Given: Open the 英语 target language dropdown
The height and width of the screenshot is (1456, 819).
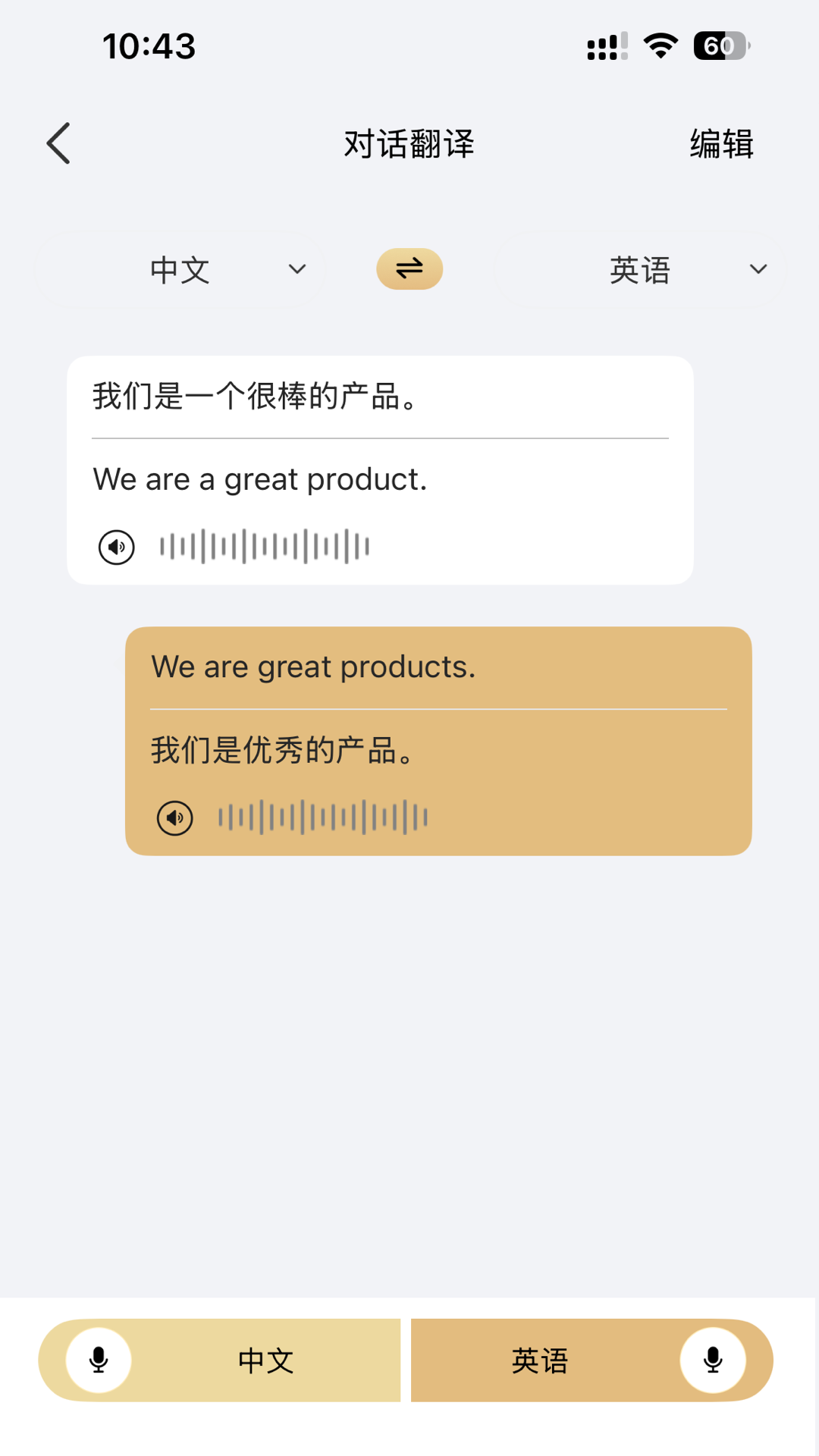Looking at the screenshot, I should pos(641,270).
